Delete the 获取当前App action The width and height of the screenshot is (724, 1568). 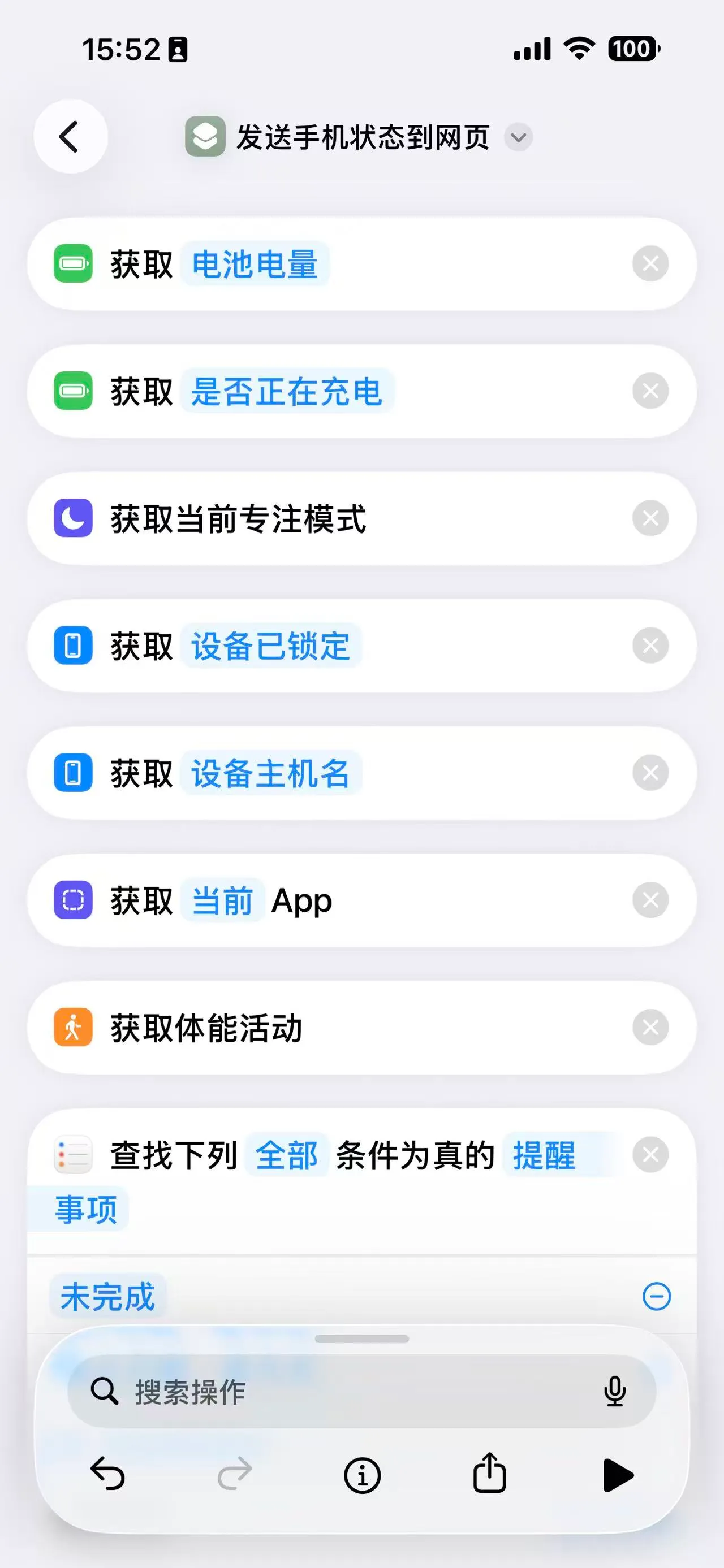[650, 900]
